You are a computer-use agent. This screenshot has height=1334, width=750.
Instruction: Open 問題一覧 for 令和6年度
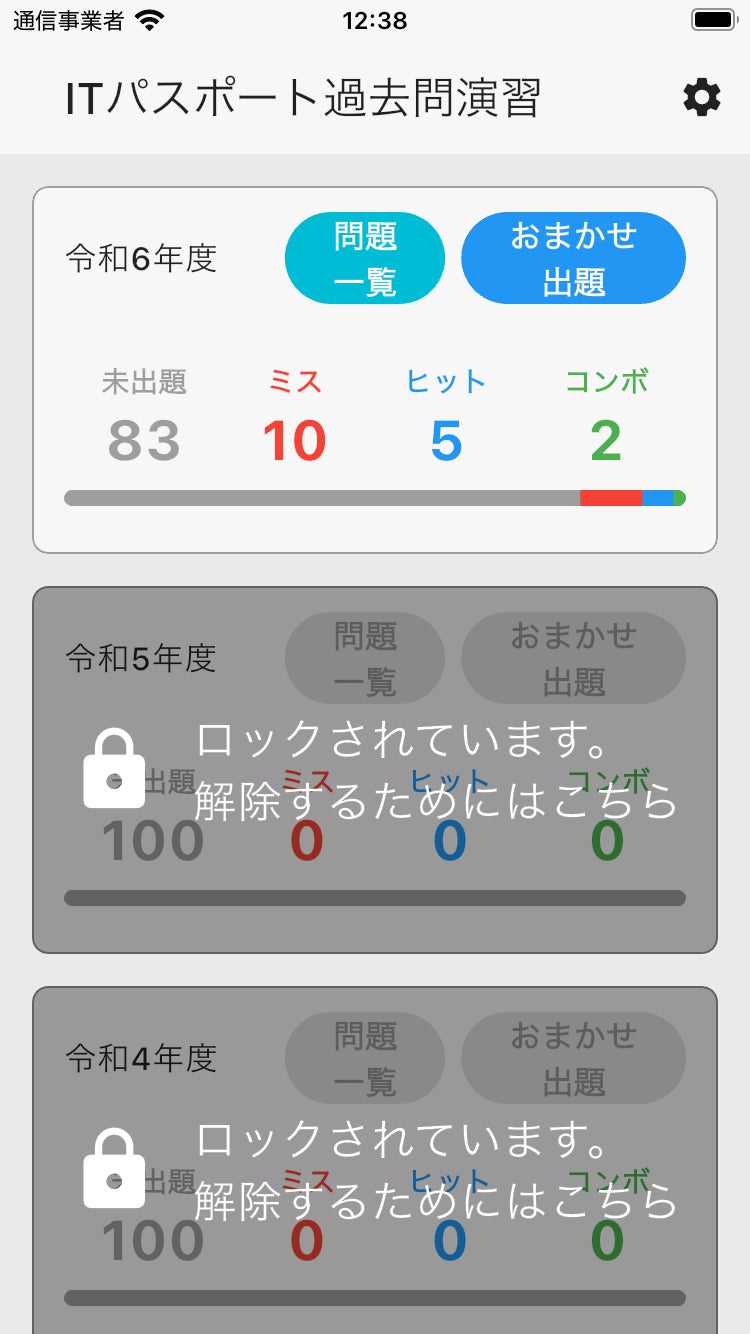[365, 258]
